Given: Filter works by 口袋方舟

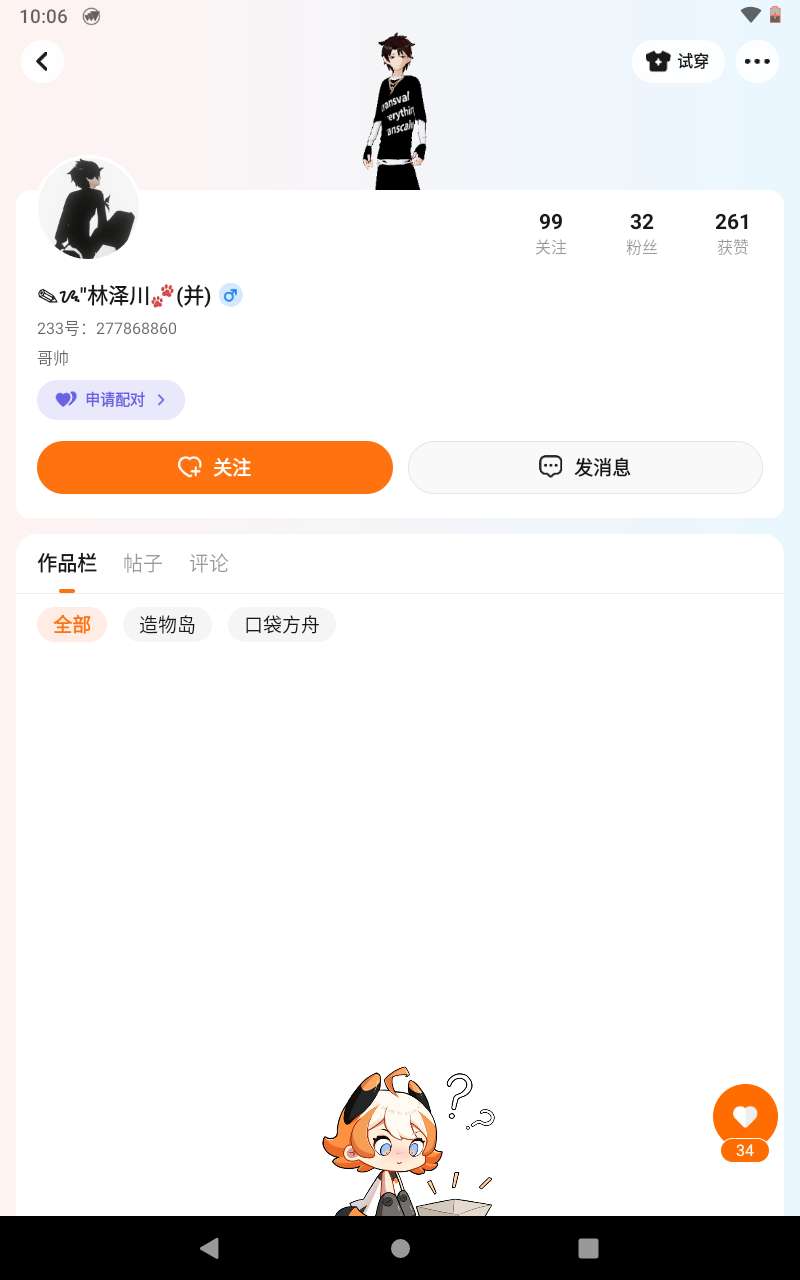Looking at the screenshot, I should pyautogui.click(x=282, y=625).
